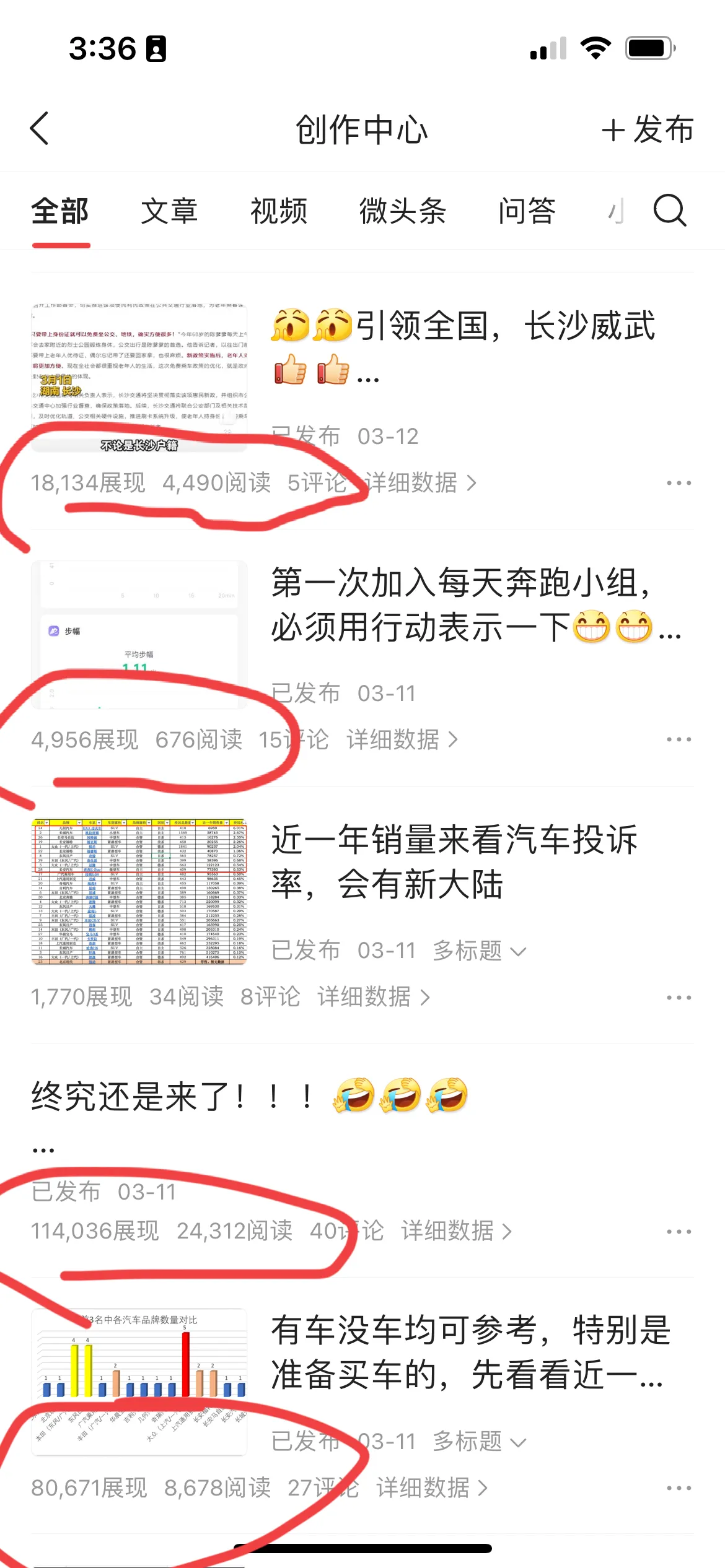Screen dimensions: 725x1568
Task: Tap the 发布 button to publish
Action: (x=648, y=129)
